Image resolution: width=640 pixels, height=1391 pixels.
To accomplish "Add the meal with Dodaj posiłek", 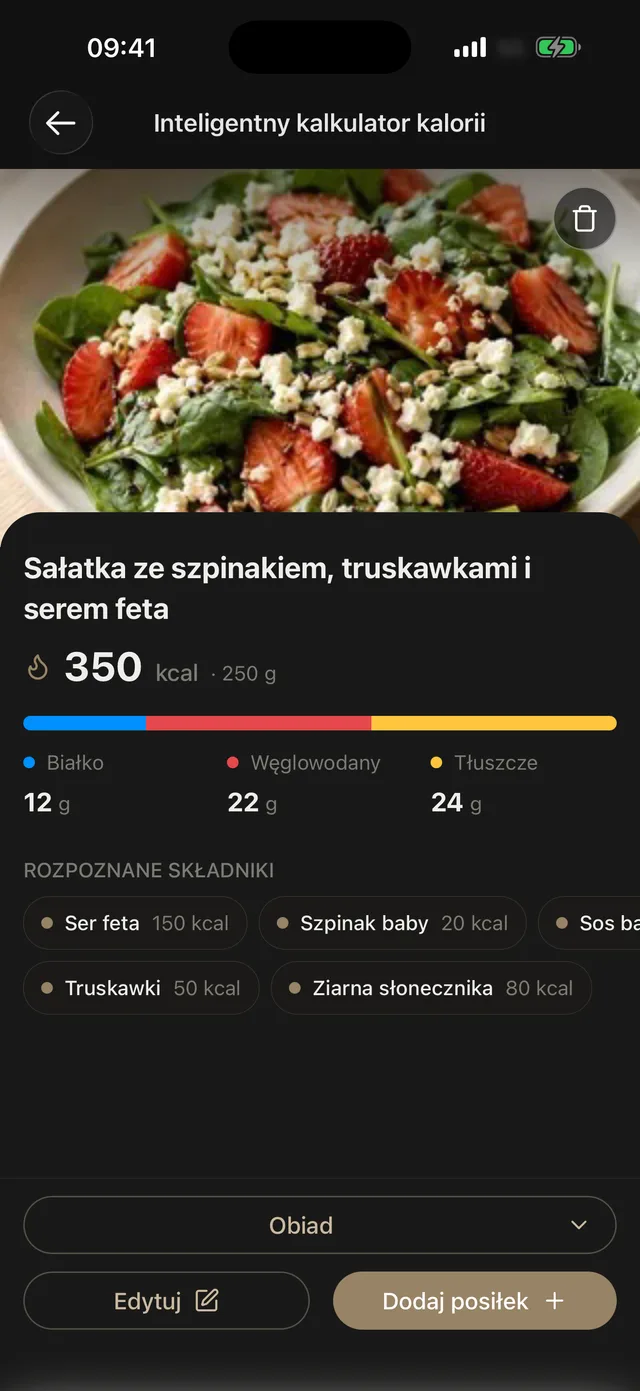I will point(475,1301).
